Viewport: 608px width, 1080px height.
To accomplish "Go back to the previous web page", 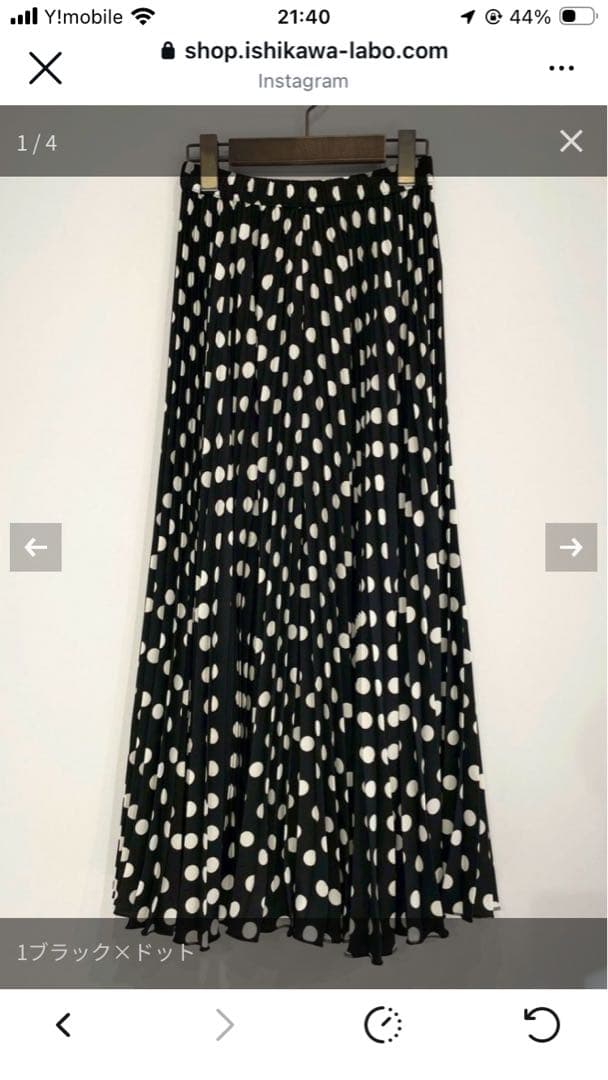I will coord(63,1025).
